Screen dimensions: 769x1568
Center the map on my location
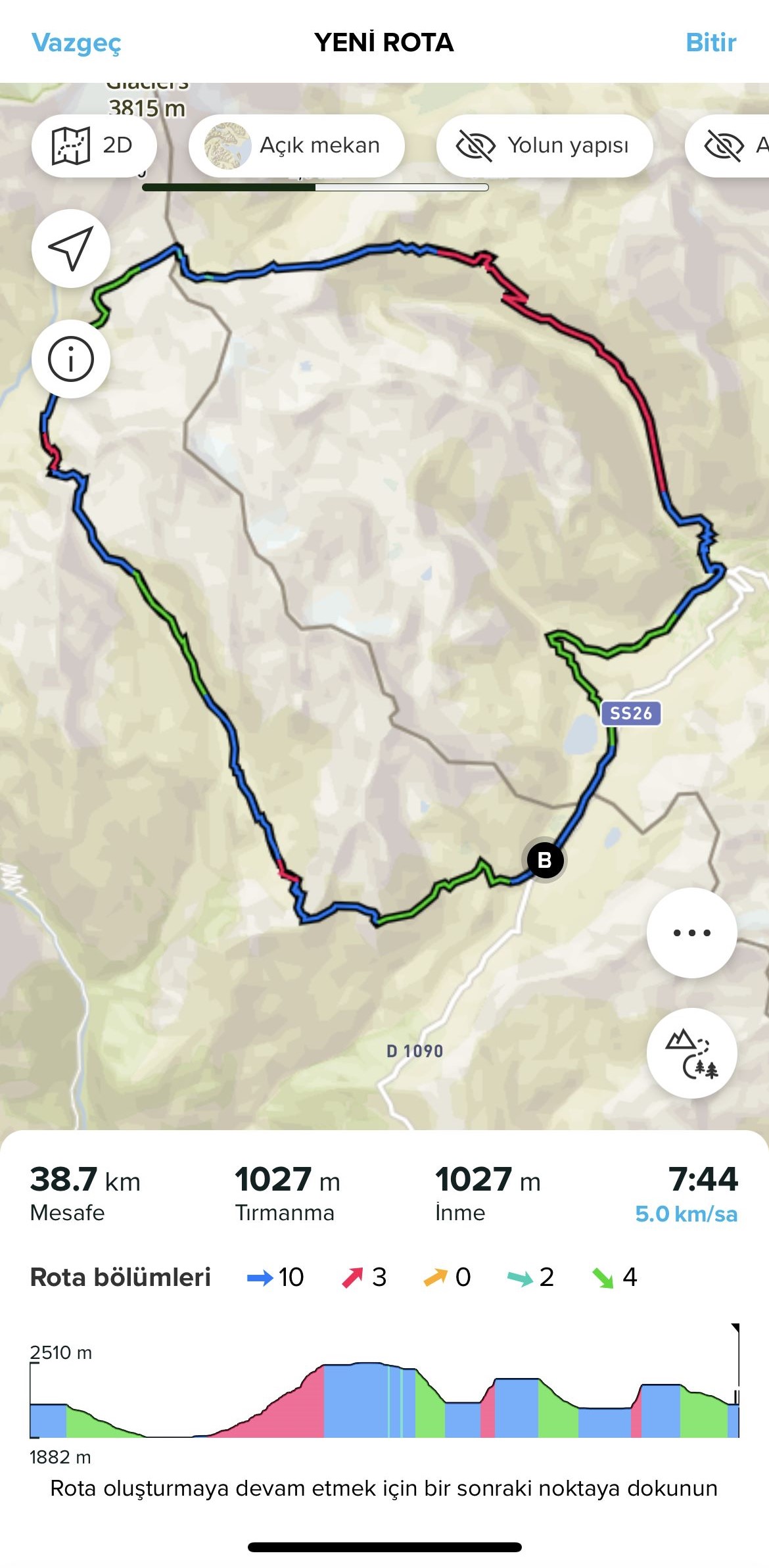tap(71, 249)
